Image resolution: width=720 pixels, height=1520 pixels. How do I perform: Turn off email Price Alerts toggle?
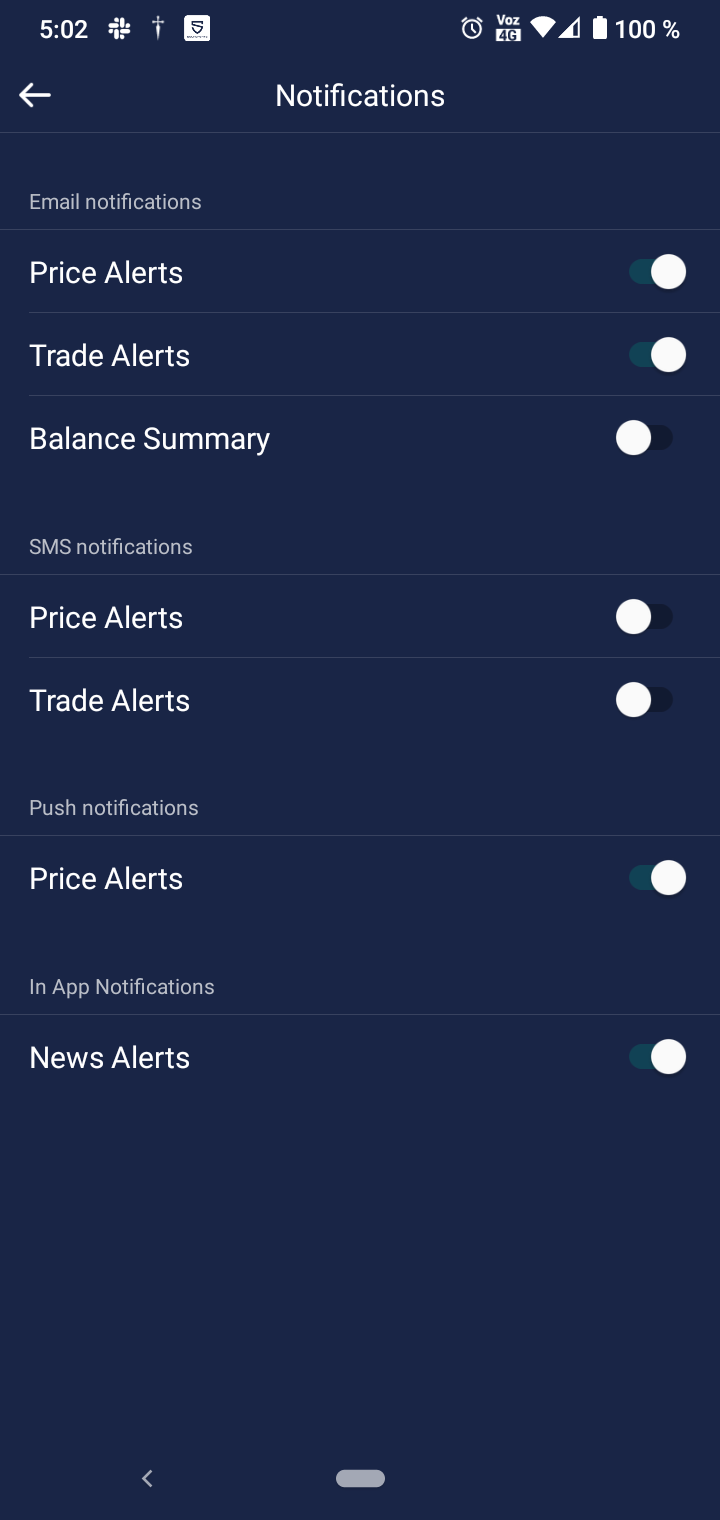[x=657, y=272]
